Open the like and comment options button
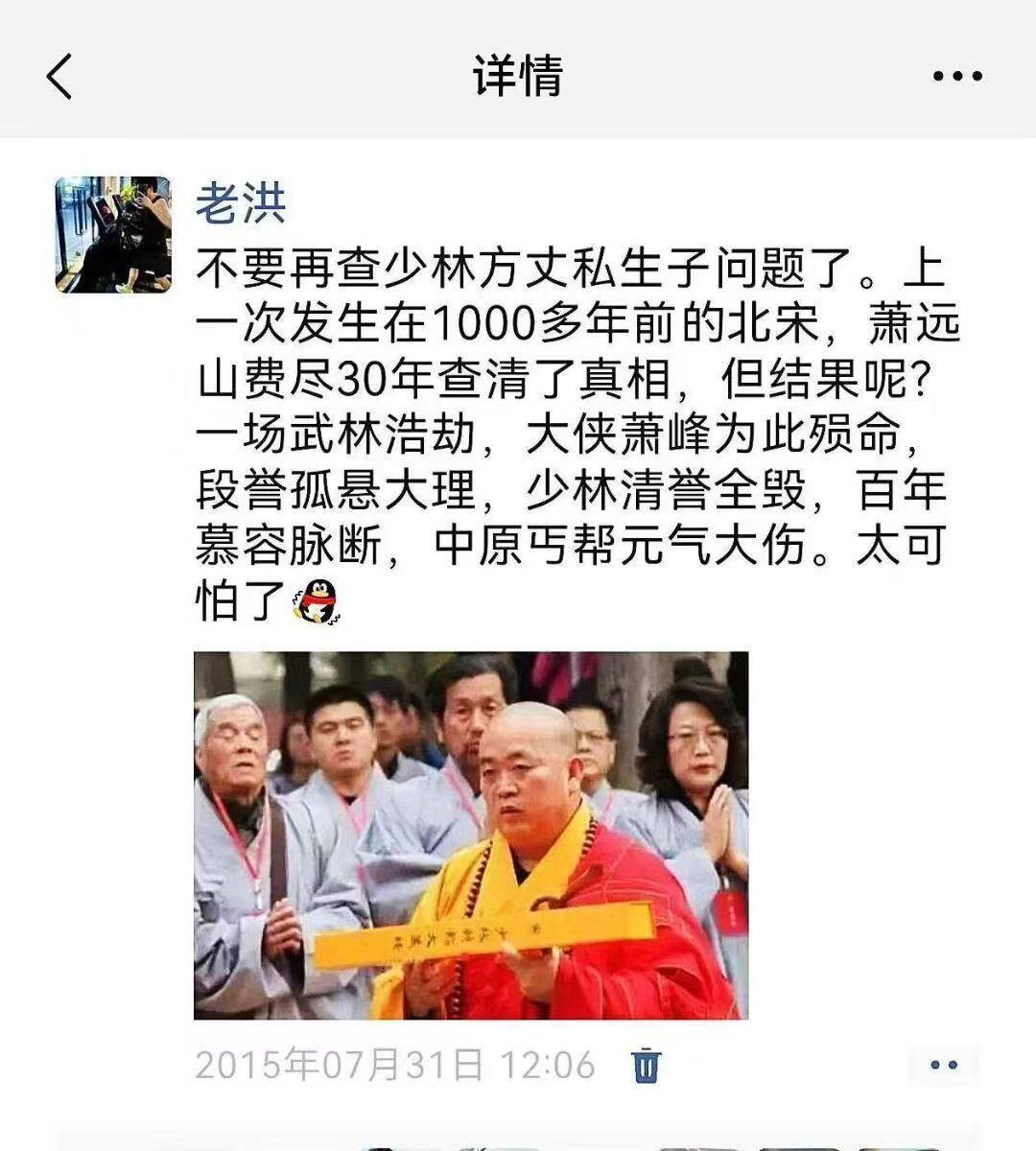The image size is (1036, 1151). 944,1065
